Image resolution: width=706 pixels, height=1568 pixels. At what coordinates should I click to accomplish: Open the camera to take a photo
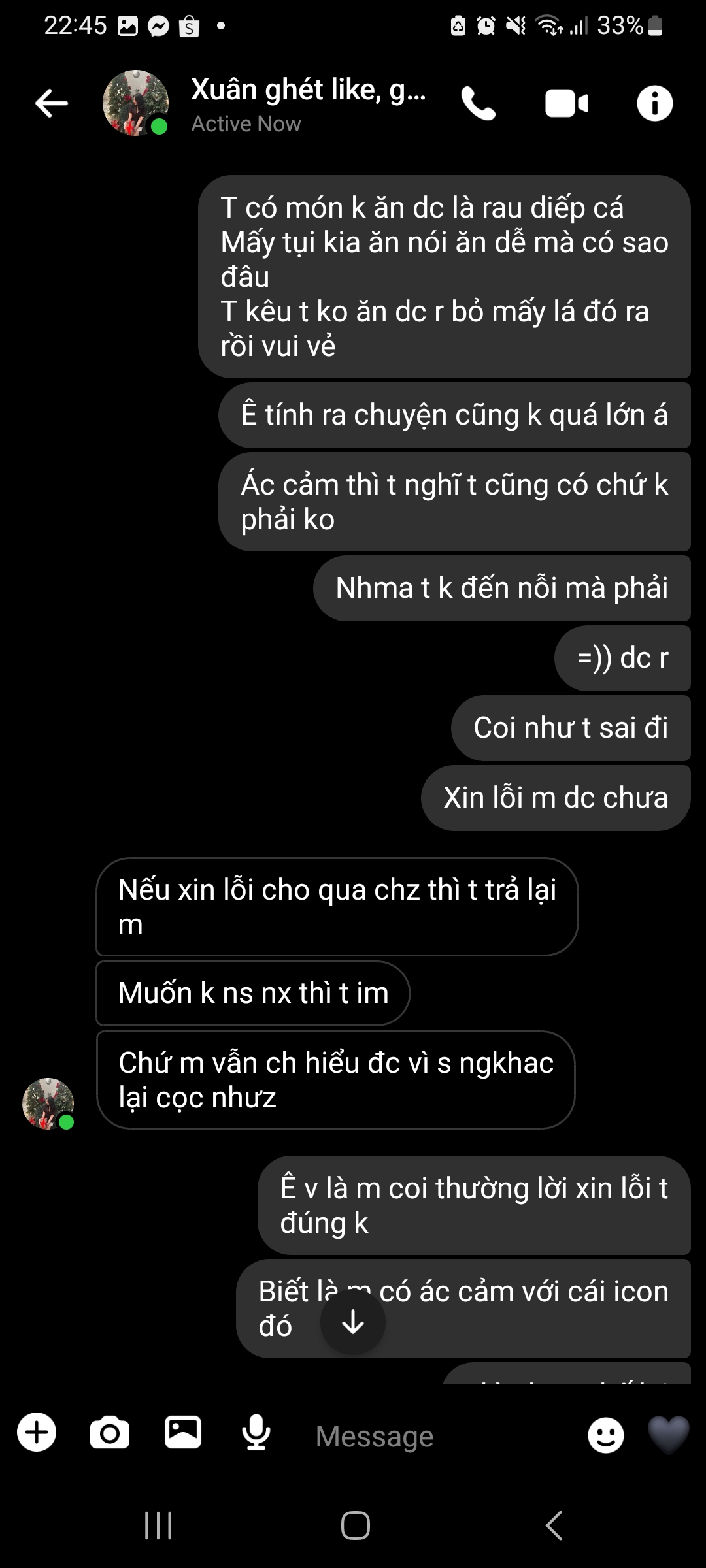[x=110, y=1433]
